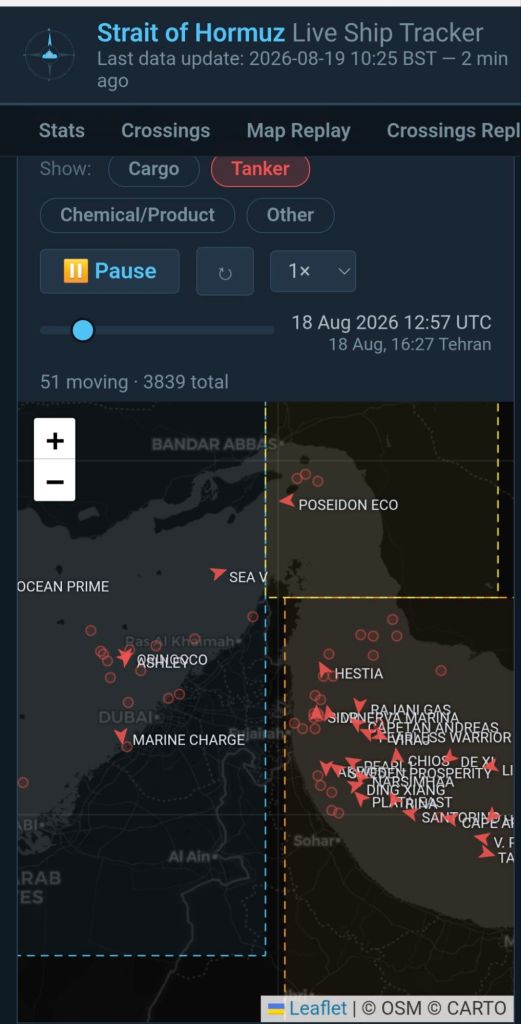Select the POSEIDON ECO ship marker

(287, 501)
